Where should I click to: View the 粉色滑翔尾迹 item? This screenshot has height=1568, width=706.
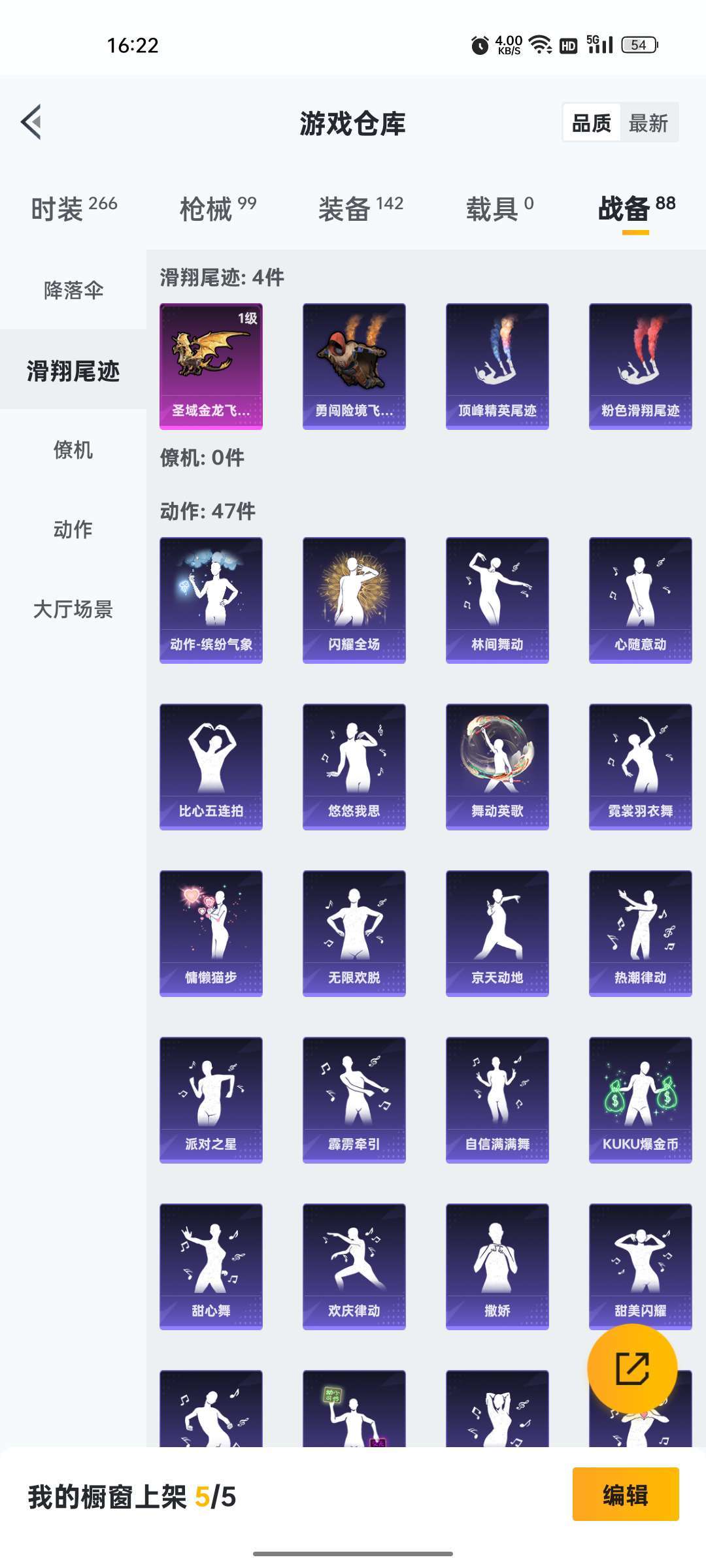pyautogui.click(x=641, y=367)
